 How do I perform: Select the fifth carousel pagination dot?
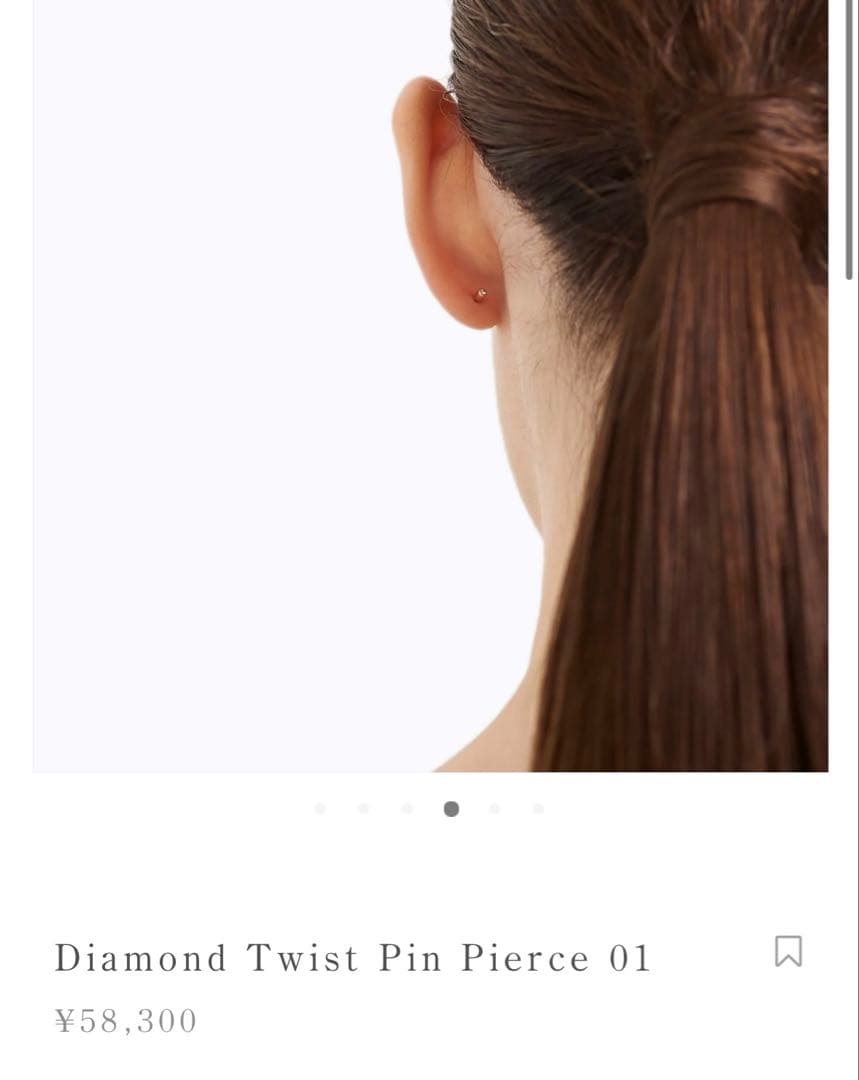tap(493, 808)
